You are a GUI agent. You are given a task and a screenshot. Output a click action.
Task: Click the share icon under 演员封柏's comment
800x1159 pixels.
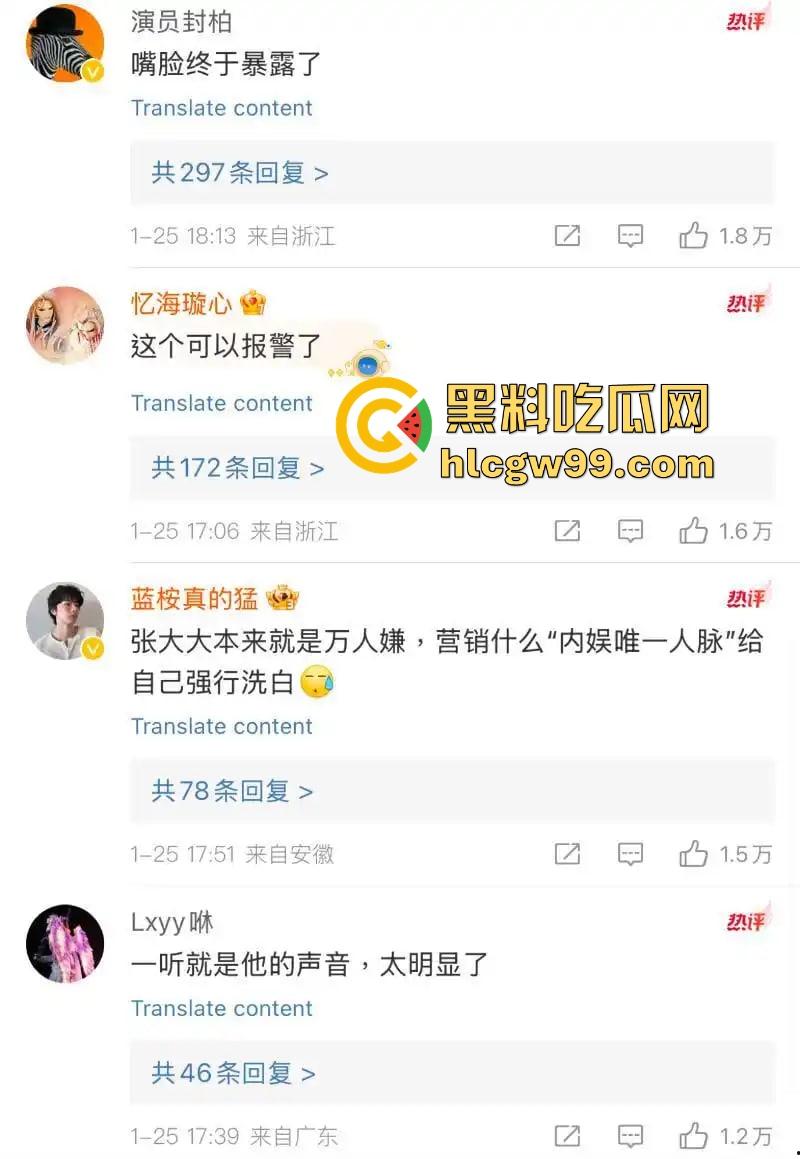coord(567,236)
